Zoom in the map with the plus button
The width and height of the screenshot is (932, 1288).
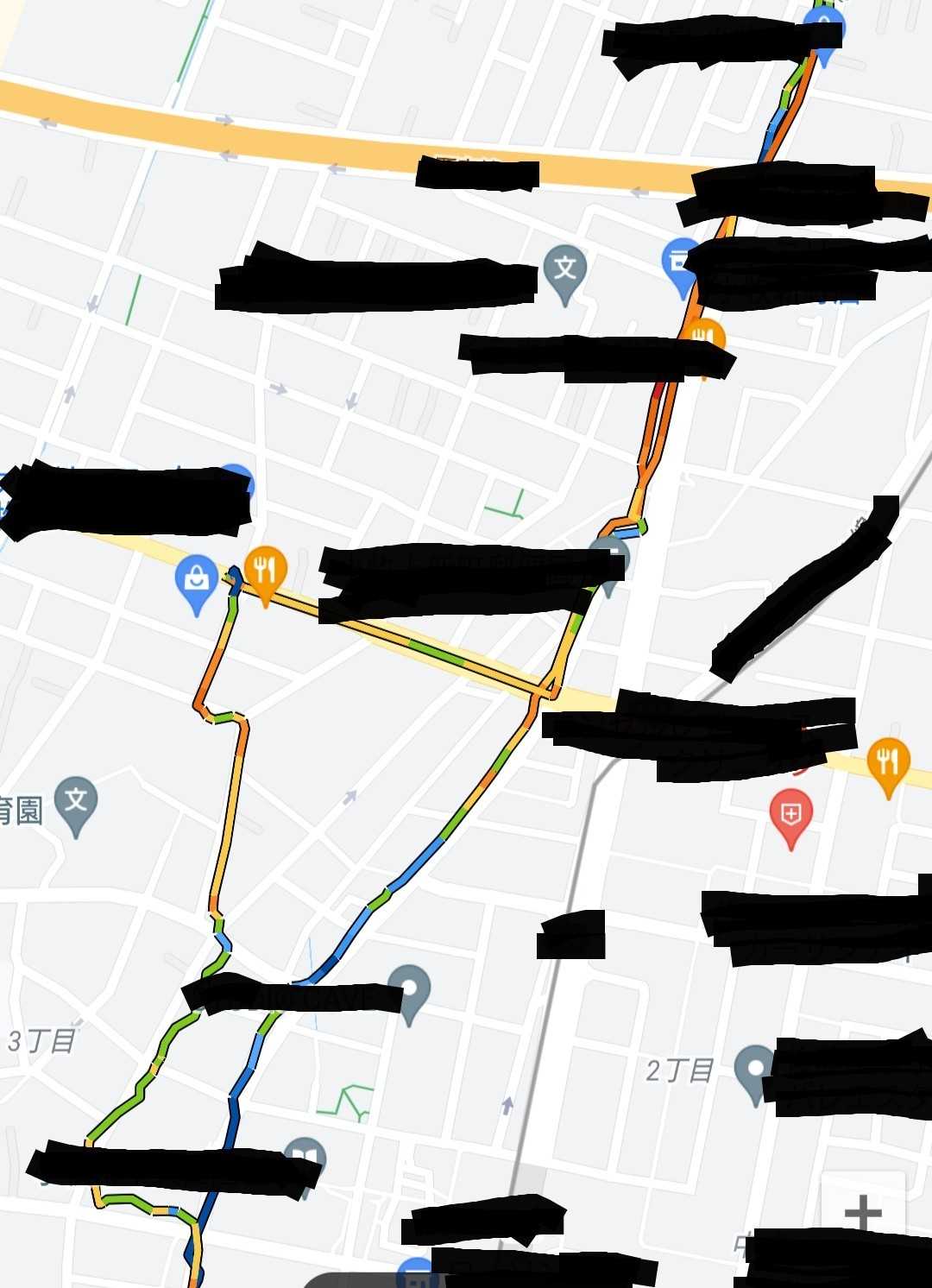[x=862, y=1213]
